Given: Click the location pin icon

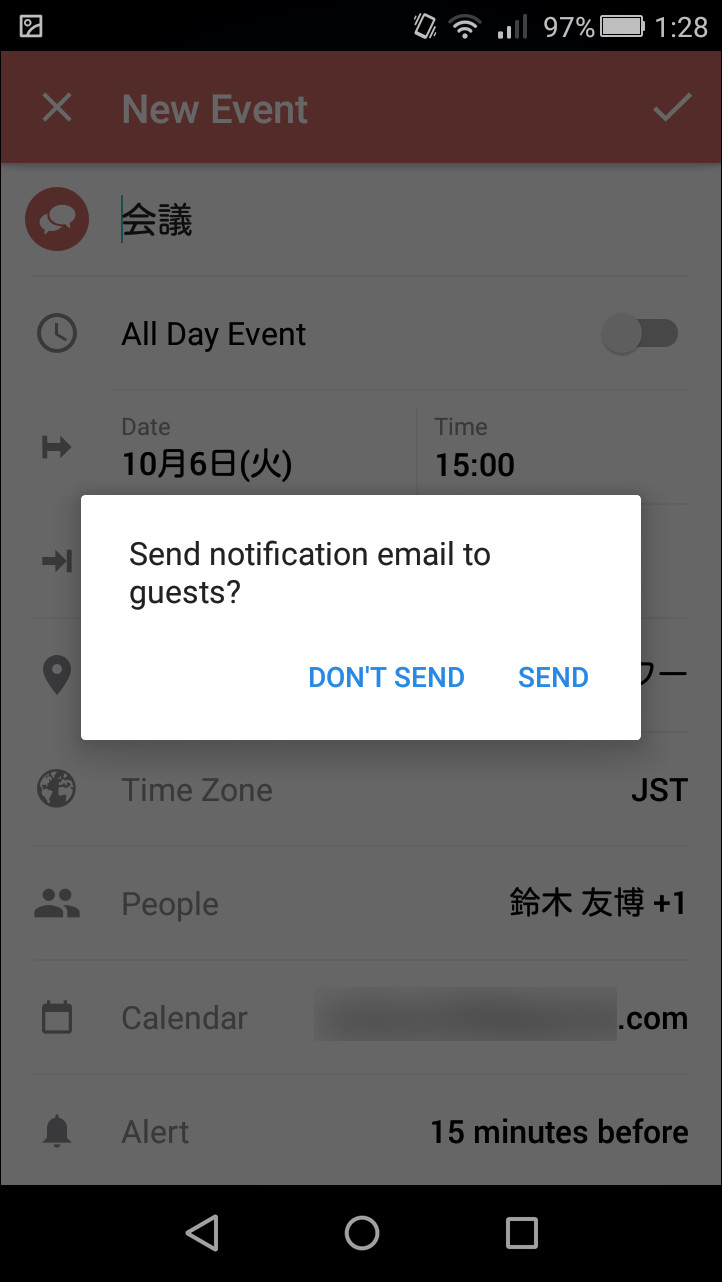Looking at the screenshot, I should (56, 675).
